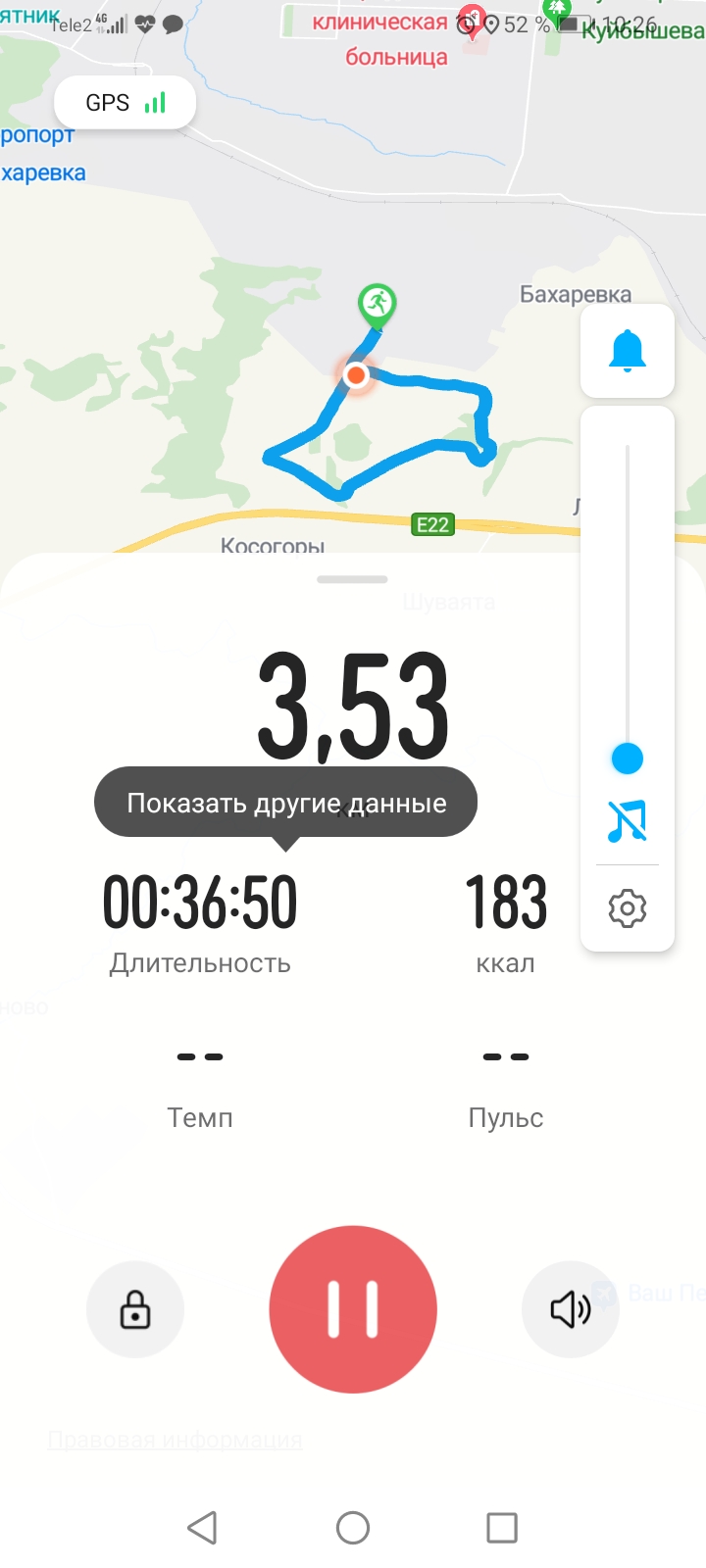706x1568 pixels.
Task: Open the bell notification settings
Action: (x=628, y=351)
